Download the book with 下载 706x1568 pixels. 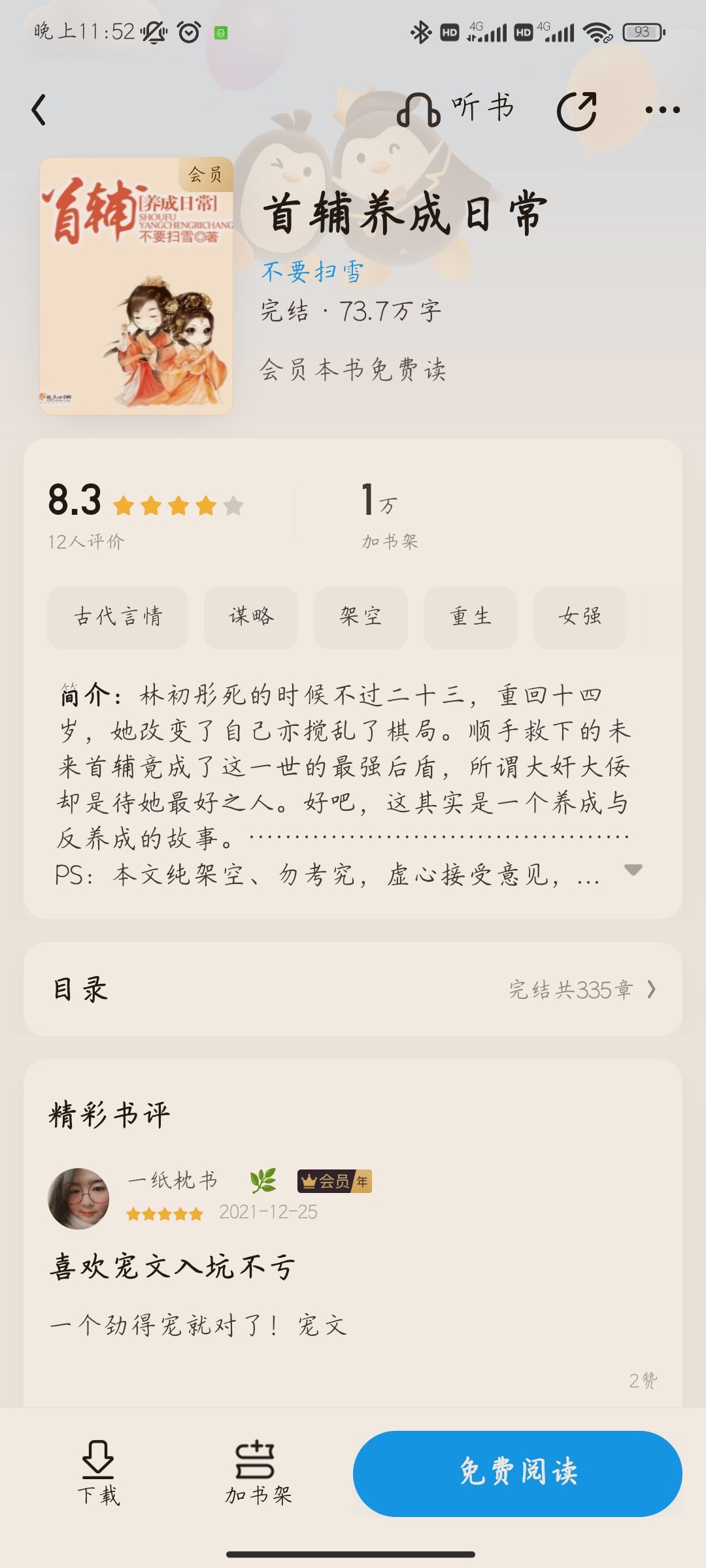point(98,1473)
